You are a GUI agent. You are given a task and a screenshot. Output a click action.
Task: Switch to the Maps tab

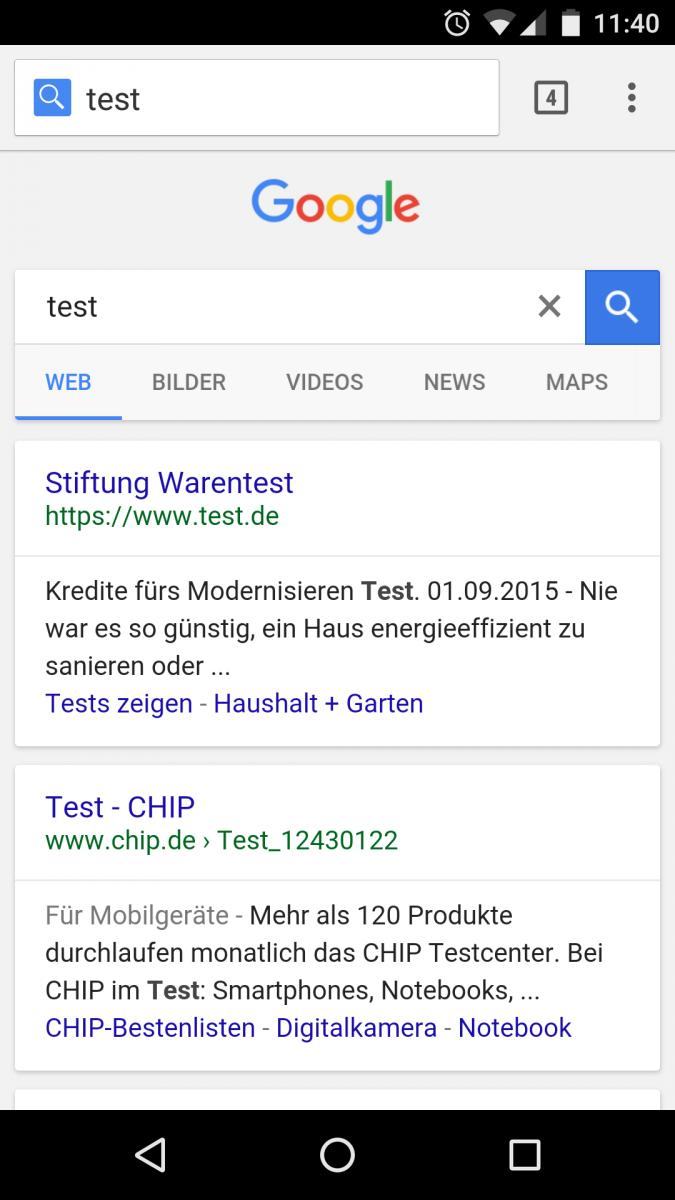point(576,382)
